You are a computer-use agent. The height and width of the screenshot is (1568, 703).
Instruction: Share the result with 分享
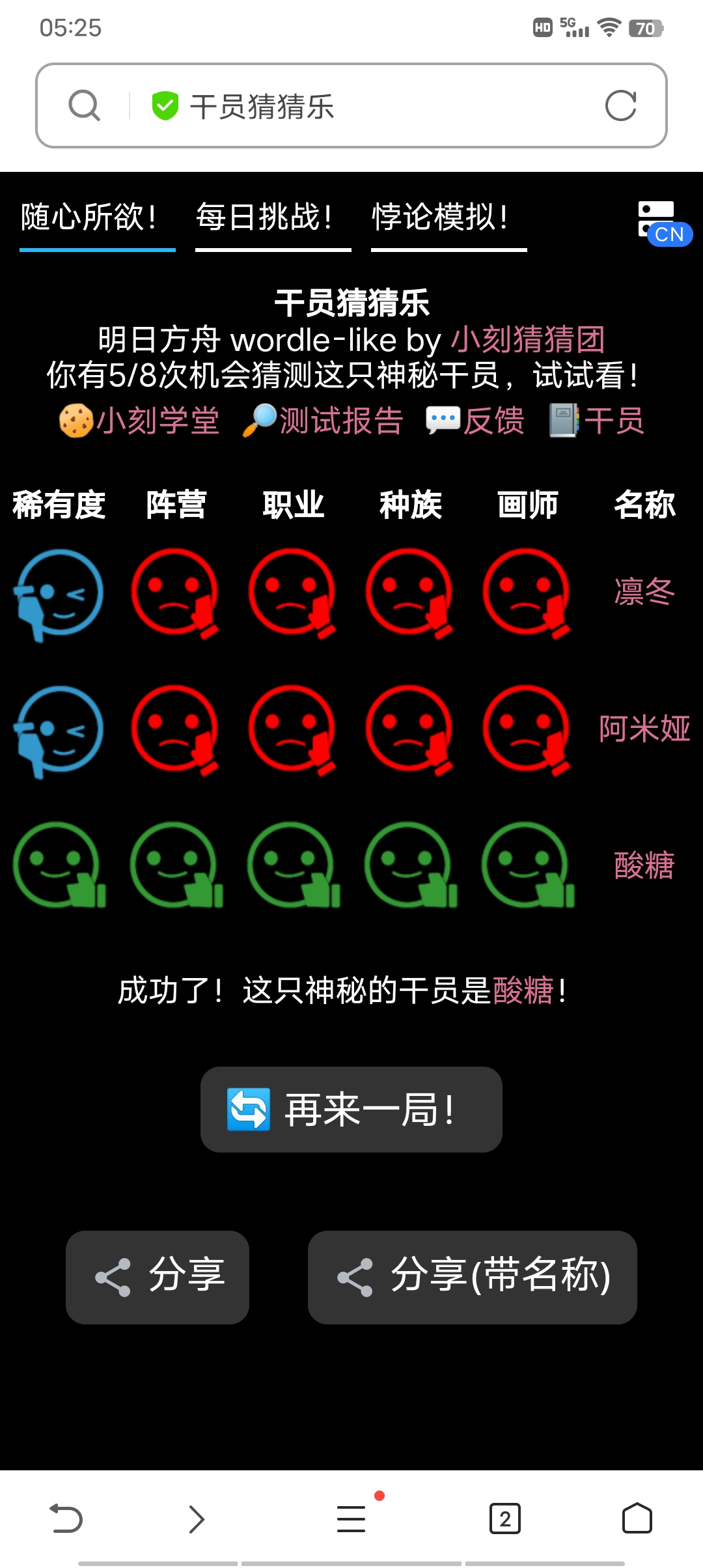(x=158, y=1277)
